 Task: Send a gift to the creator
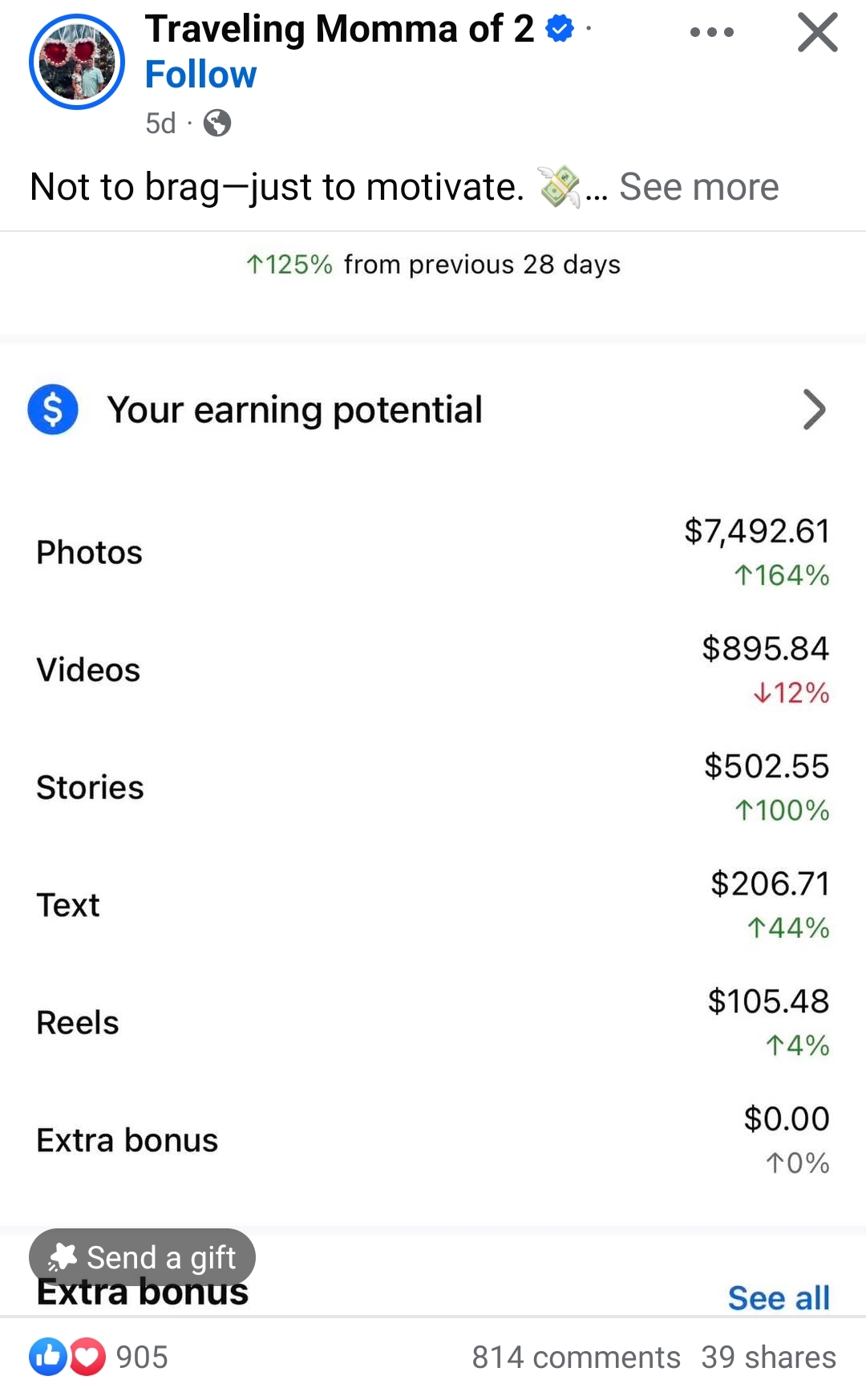[143, 1257]
